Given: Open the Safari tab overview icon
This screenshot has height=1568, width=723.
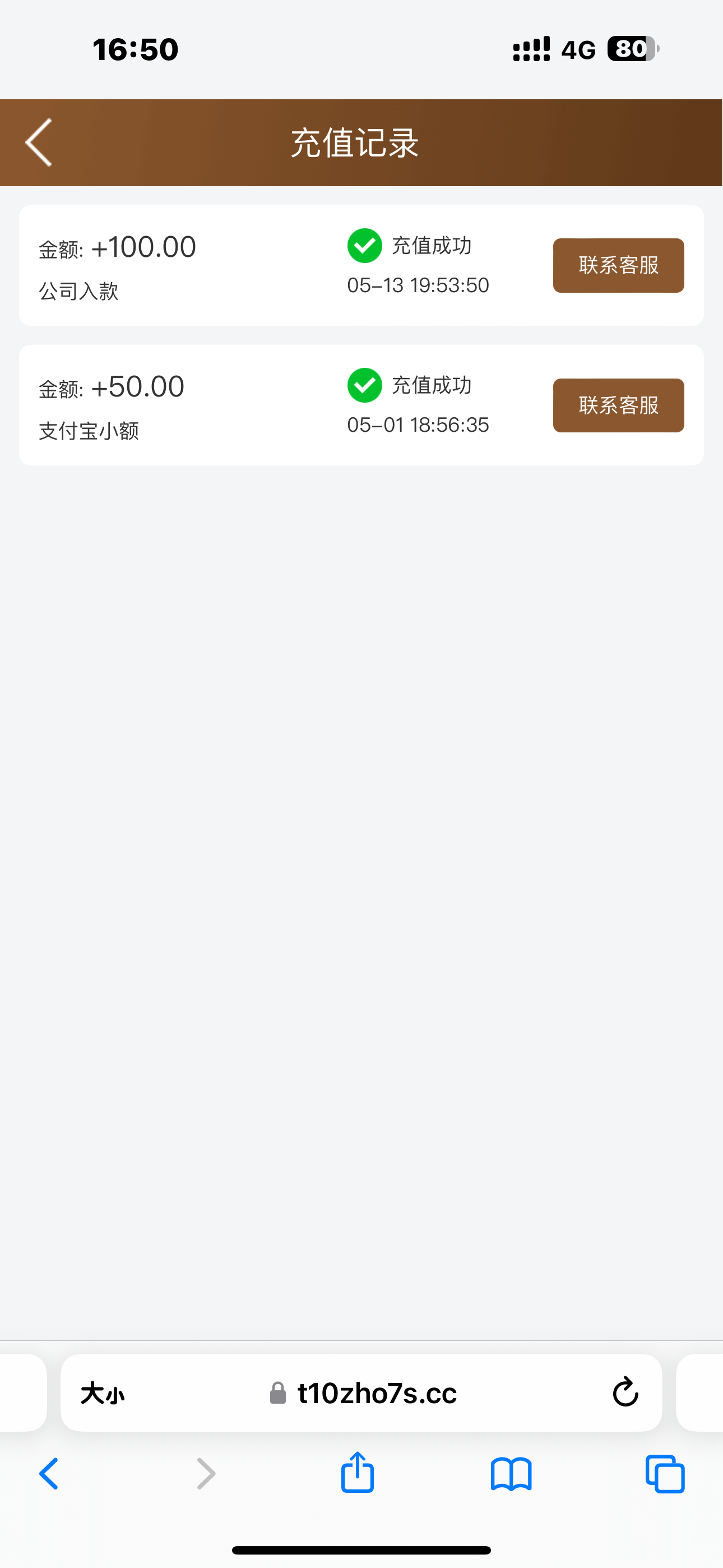Looking at the screenshot, I should (x=665, y=1473).
